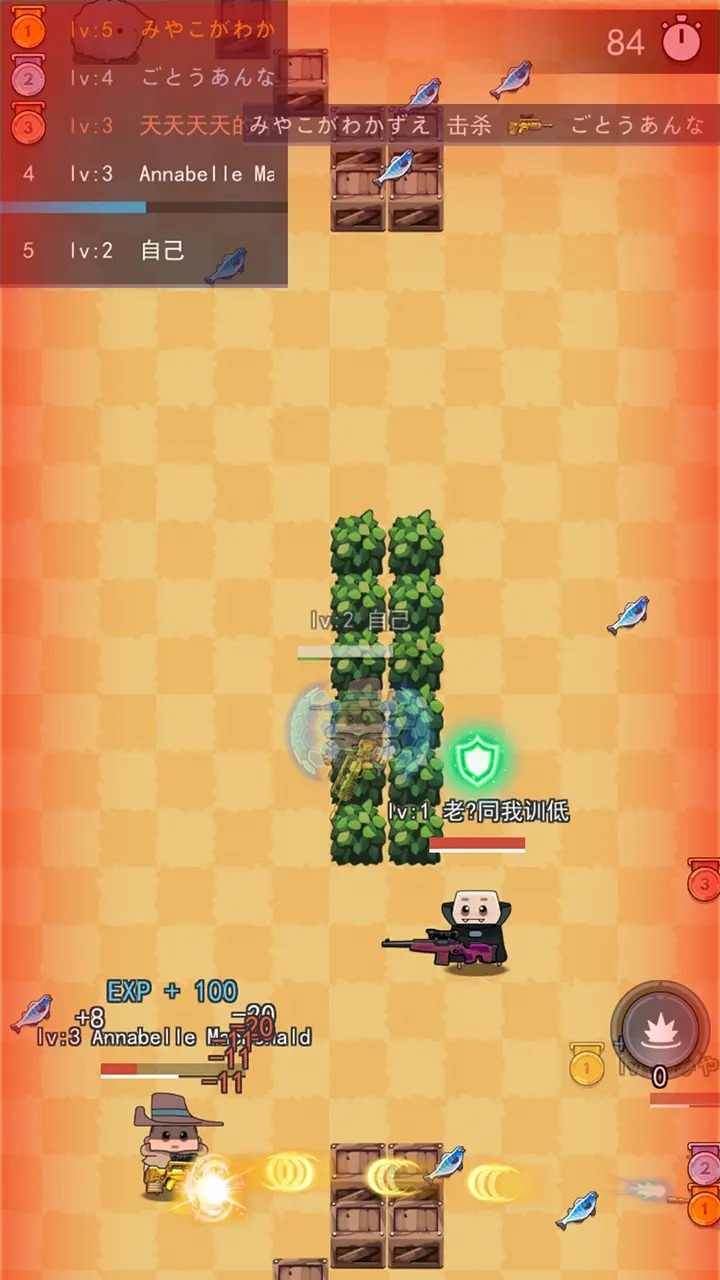The width and height of the screenshot is (720, 1280).
Task: Click the rank 2 silver medal on the leaderboard
Action: click(x=27, y=78)
